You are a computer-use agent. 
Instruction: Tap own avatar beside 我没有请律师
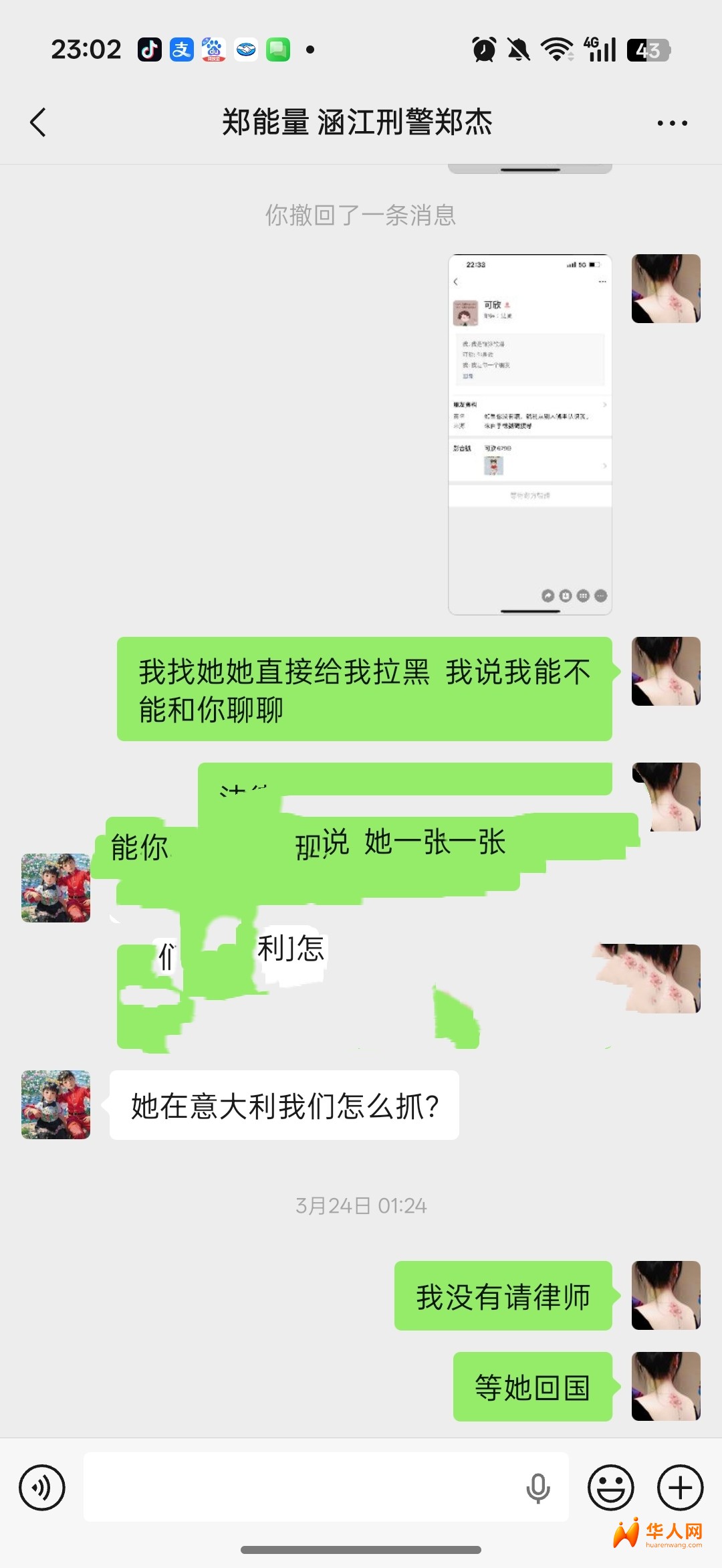click(666, 1295)
